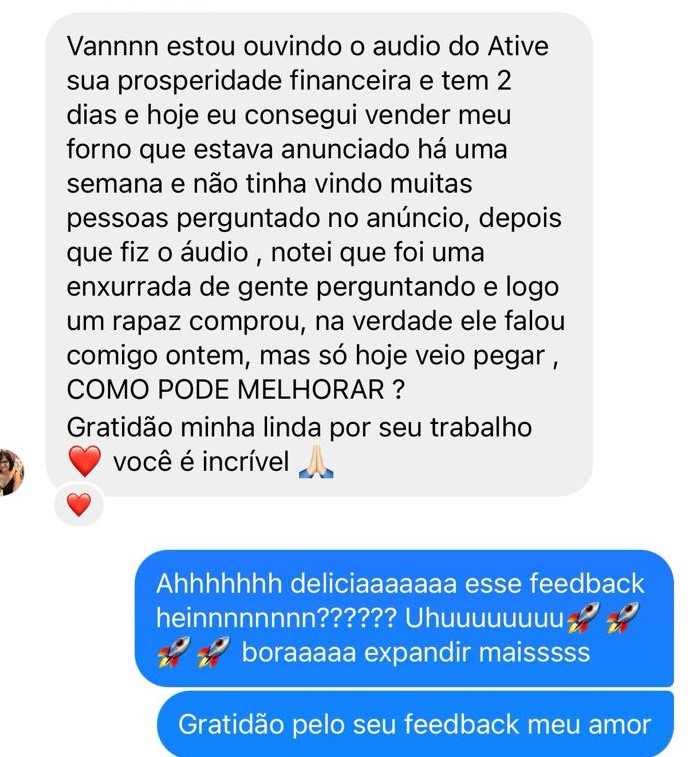View the heart reaction on the message
The width and height of the screenshot is (688, 757).
click(x=78, y=506)
